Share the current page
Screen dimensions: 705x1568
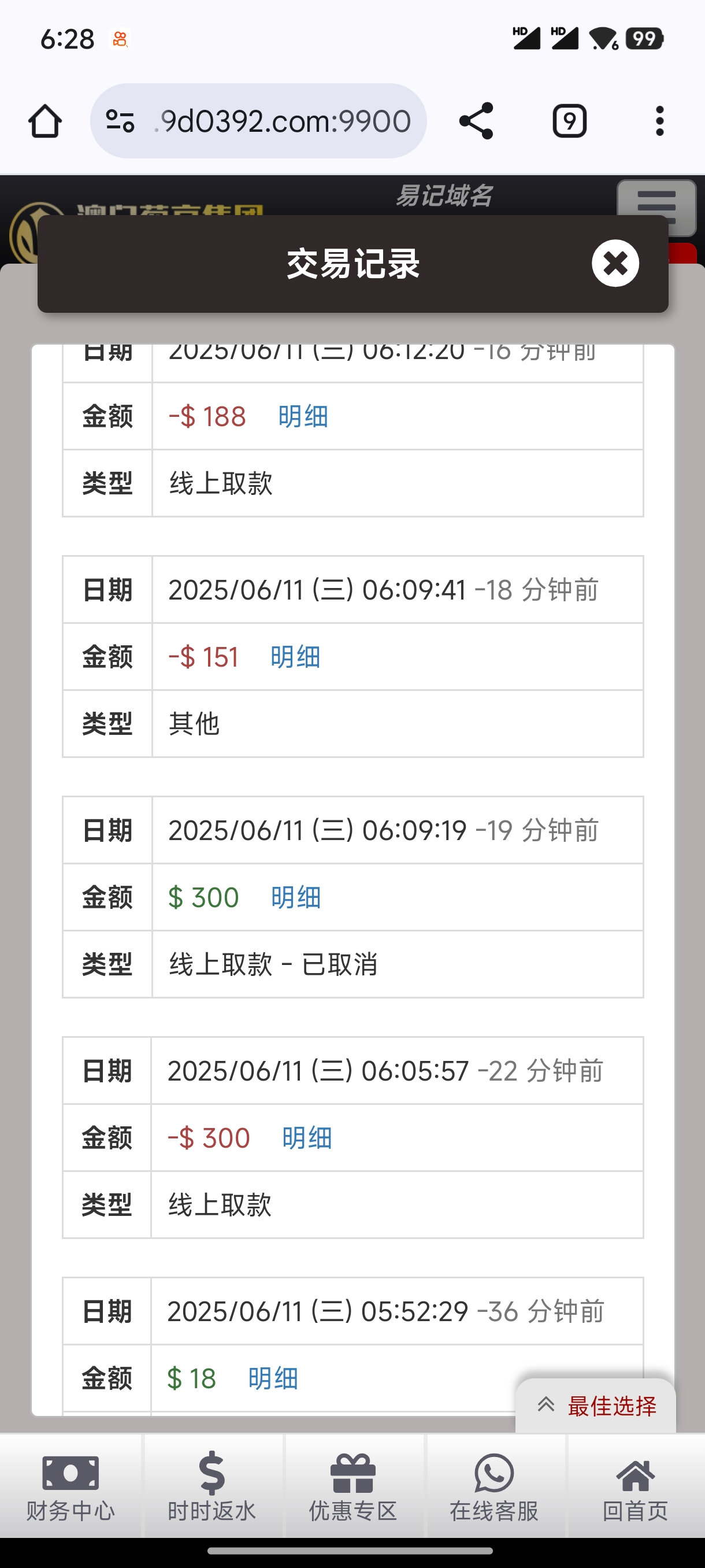point(476,120)
